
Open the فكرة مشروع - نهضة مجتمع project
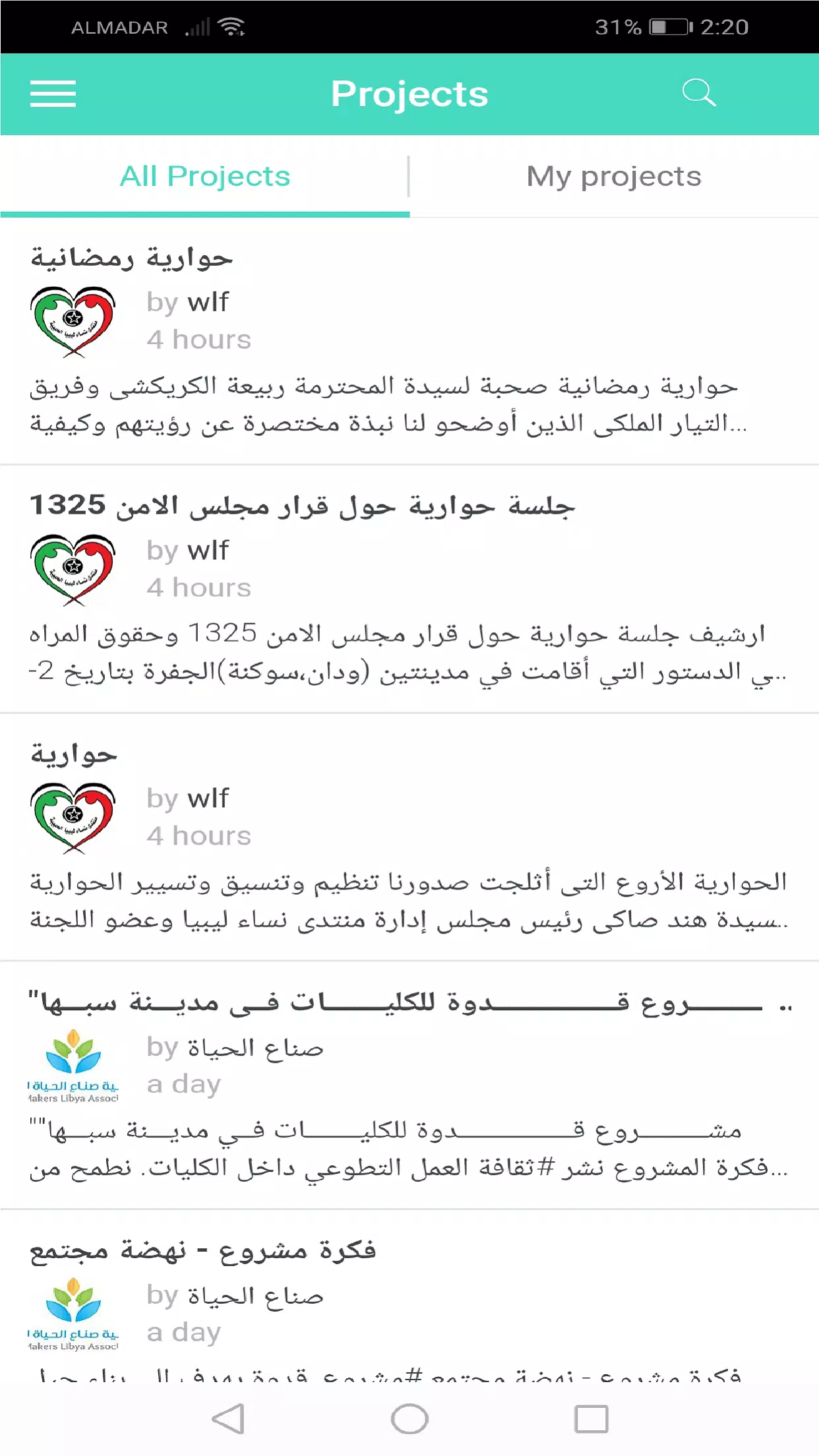[203, 1250]
